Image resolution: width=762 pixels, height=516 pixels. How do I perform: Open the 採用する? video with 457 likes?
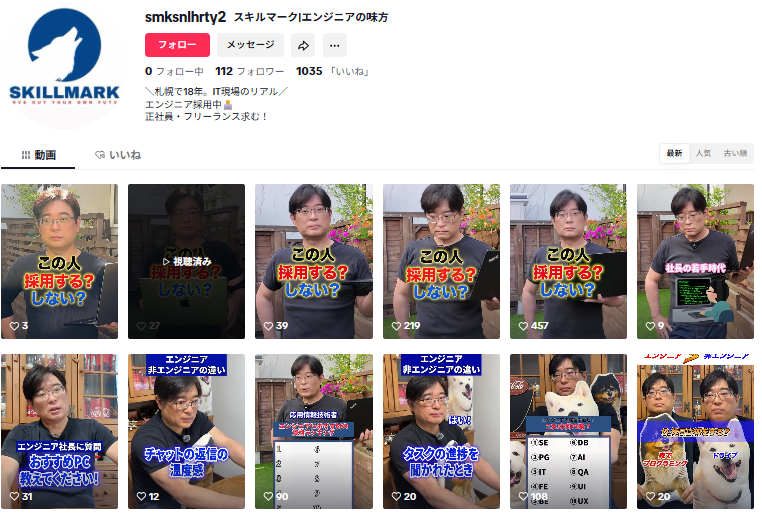click(568, 261)
